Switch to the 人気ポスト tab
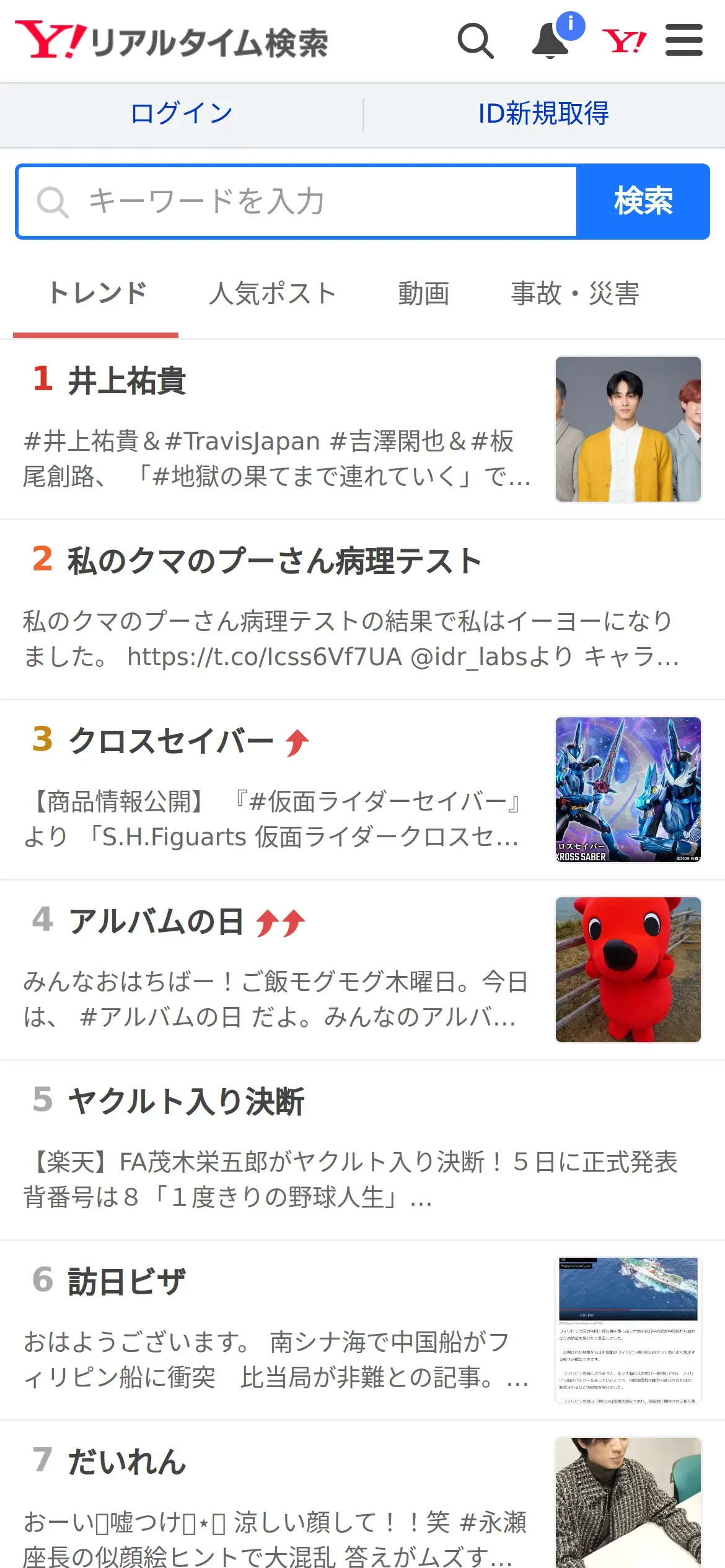 pyautogui.click(x=273, y=293)
